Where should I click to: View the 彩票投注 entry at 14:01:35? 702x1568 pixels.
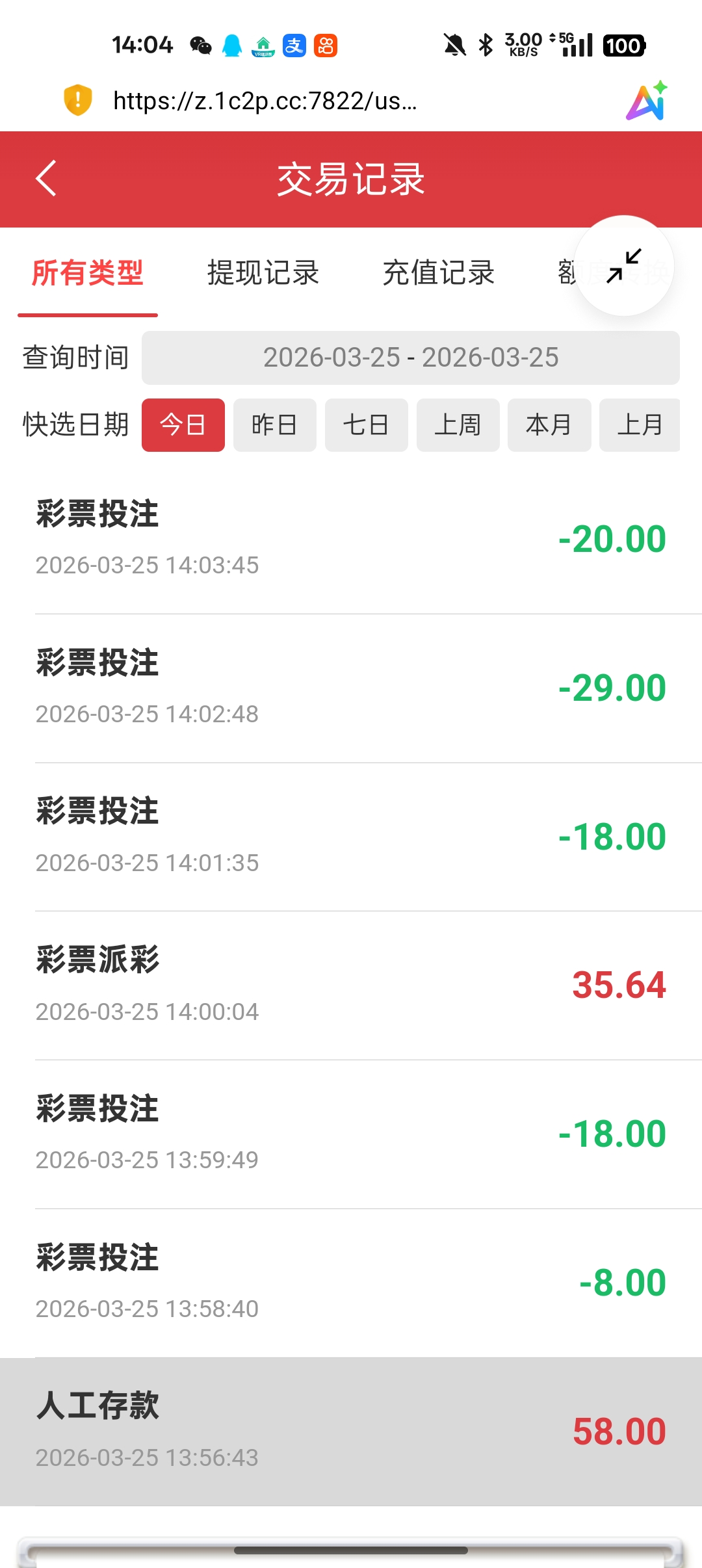point(351,837)
